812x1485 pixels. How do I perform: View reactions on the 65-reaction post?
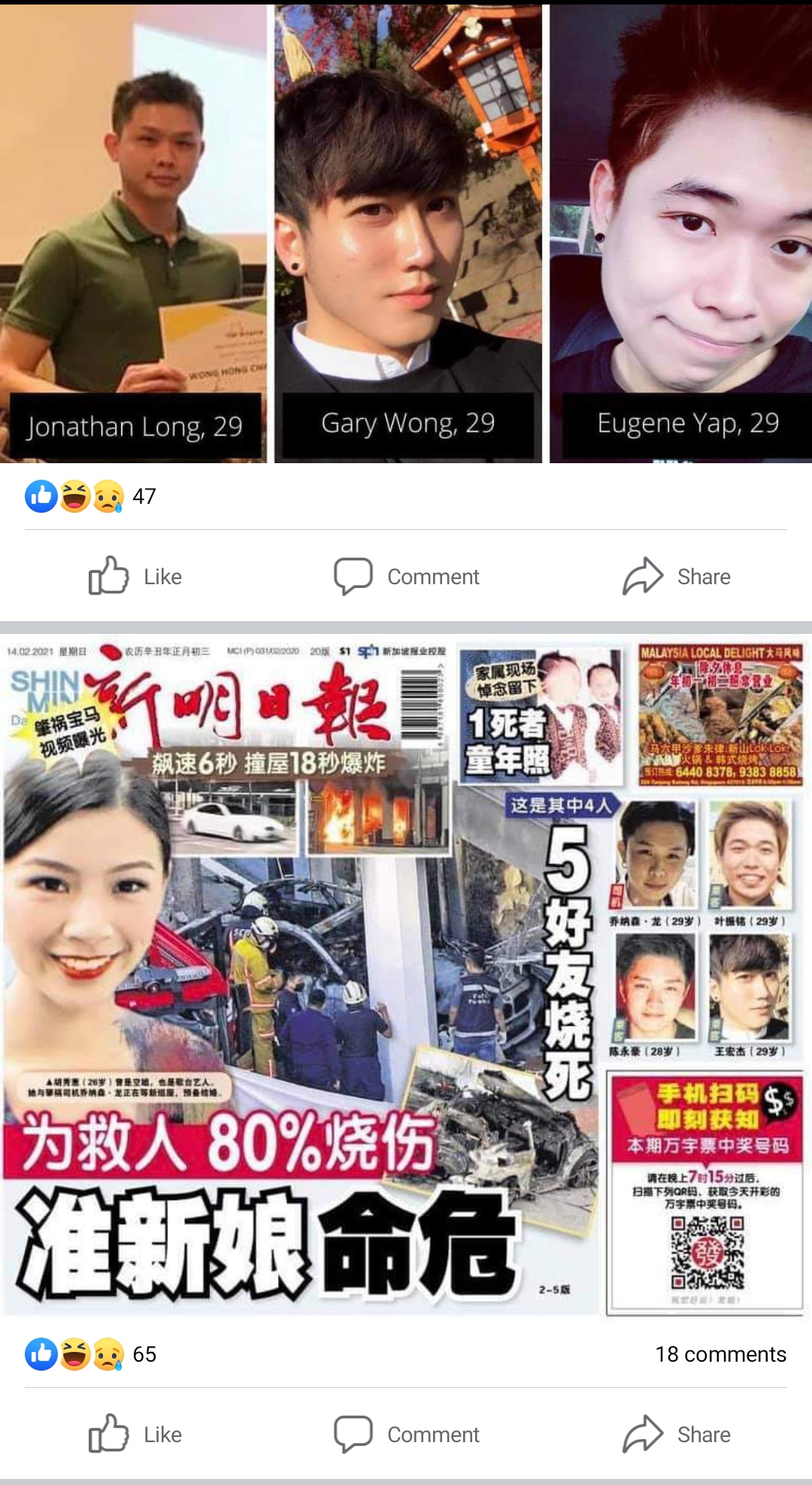pos(90,1354)
